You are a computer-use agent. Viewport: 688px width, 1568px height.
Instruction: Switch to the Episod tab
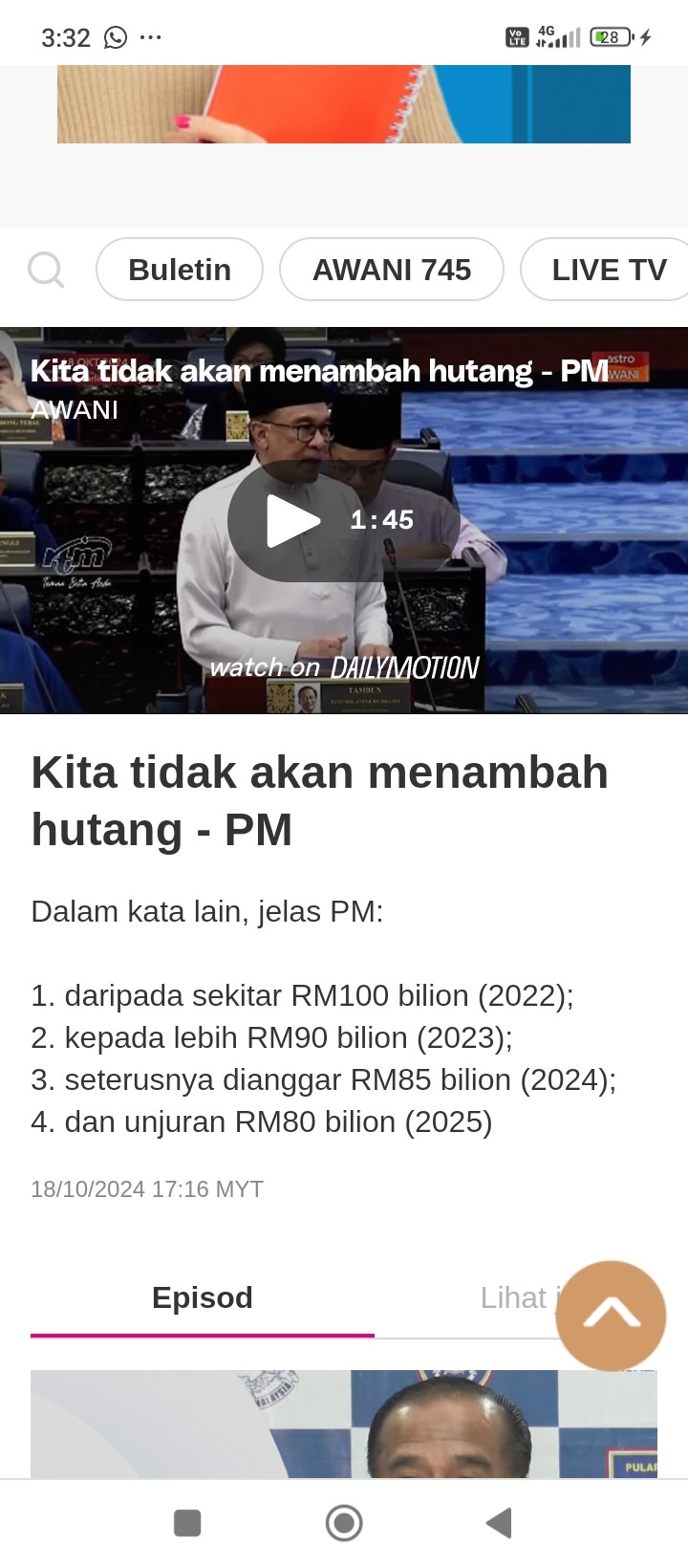click(x=203, y=1297)
